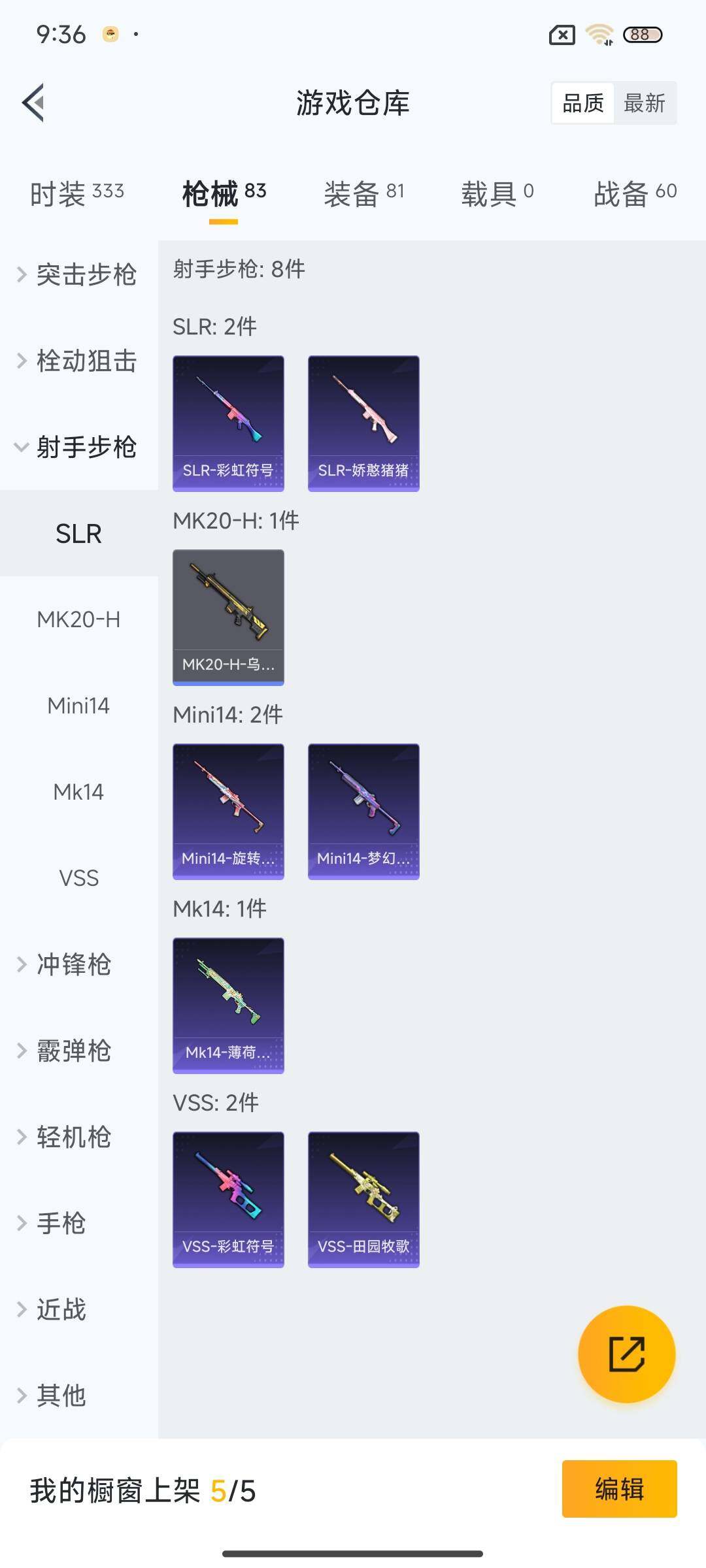This screenshot has height=1568, width=706.
Task: Switch to the 战备 tab
Action: pyautogui.click(x=635, y=193)
